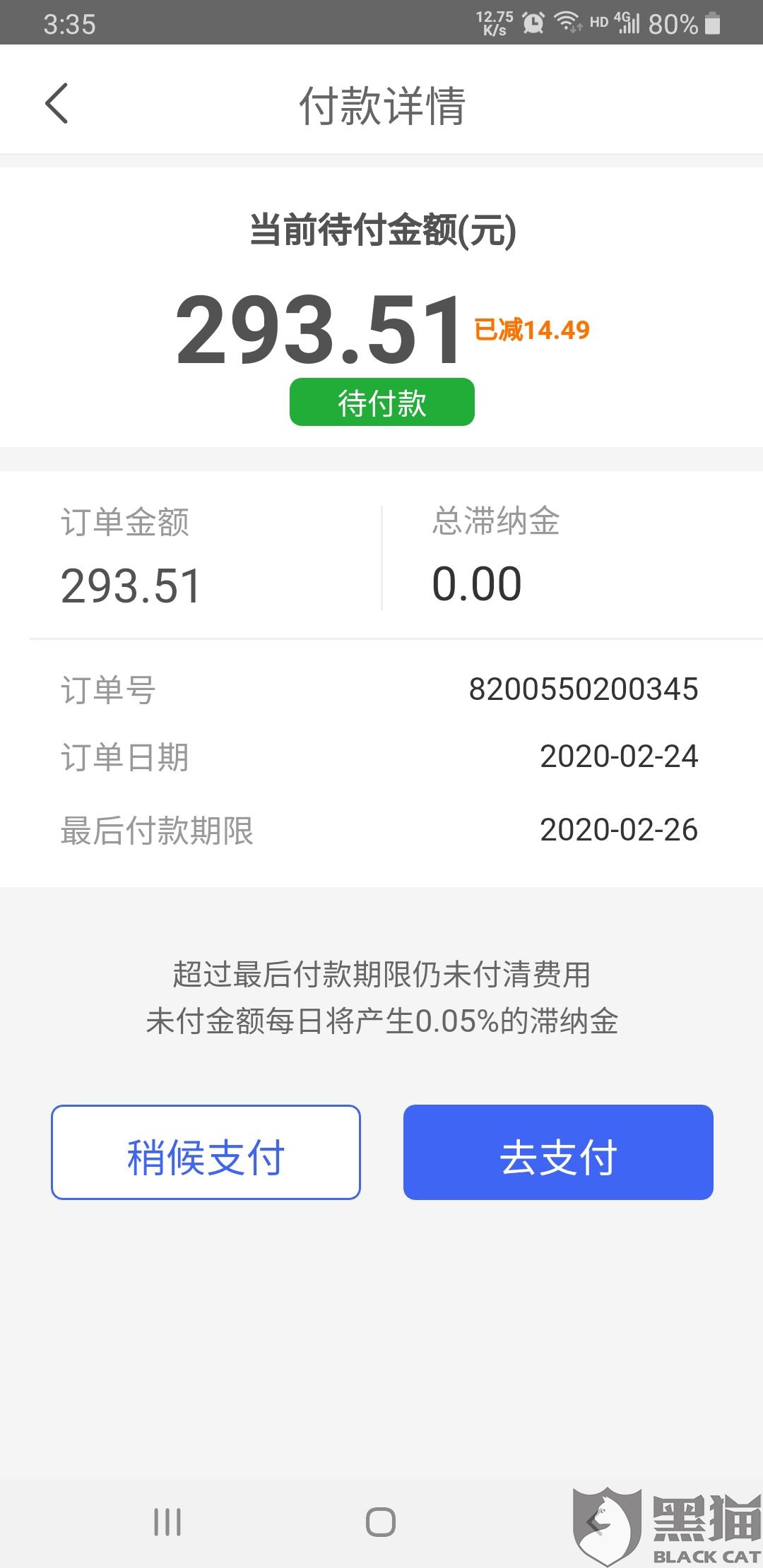Go back from the 付款详情 page
763x1568 pixels.
tap(57, 104)
